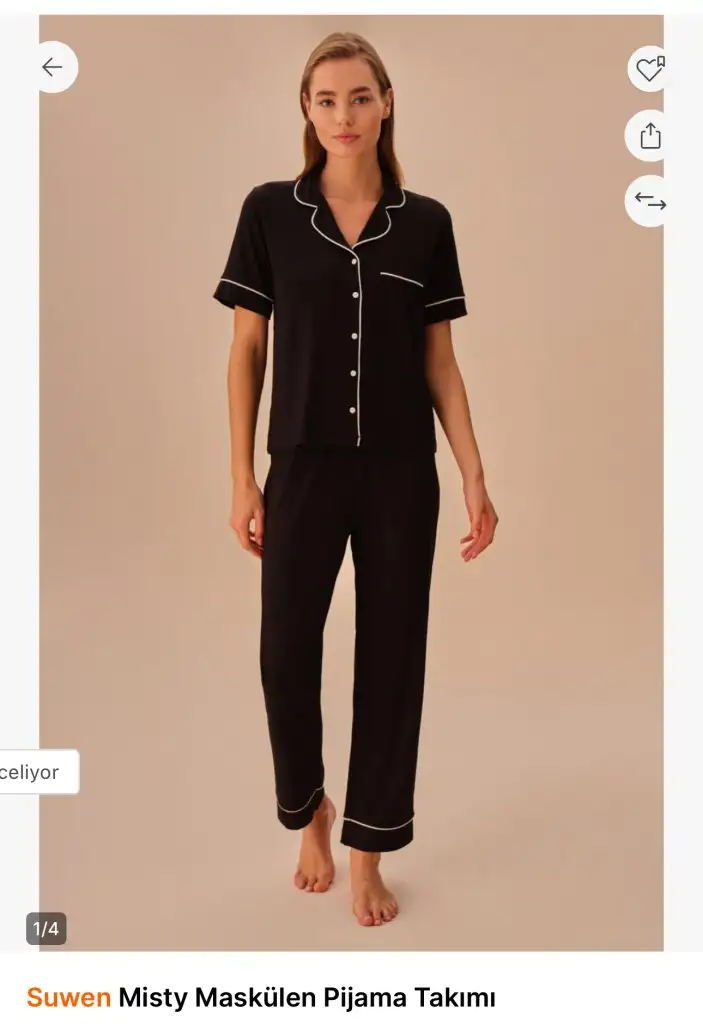Share this product
703x1024 pixels.
coord(650,135)
